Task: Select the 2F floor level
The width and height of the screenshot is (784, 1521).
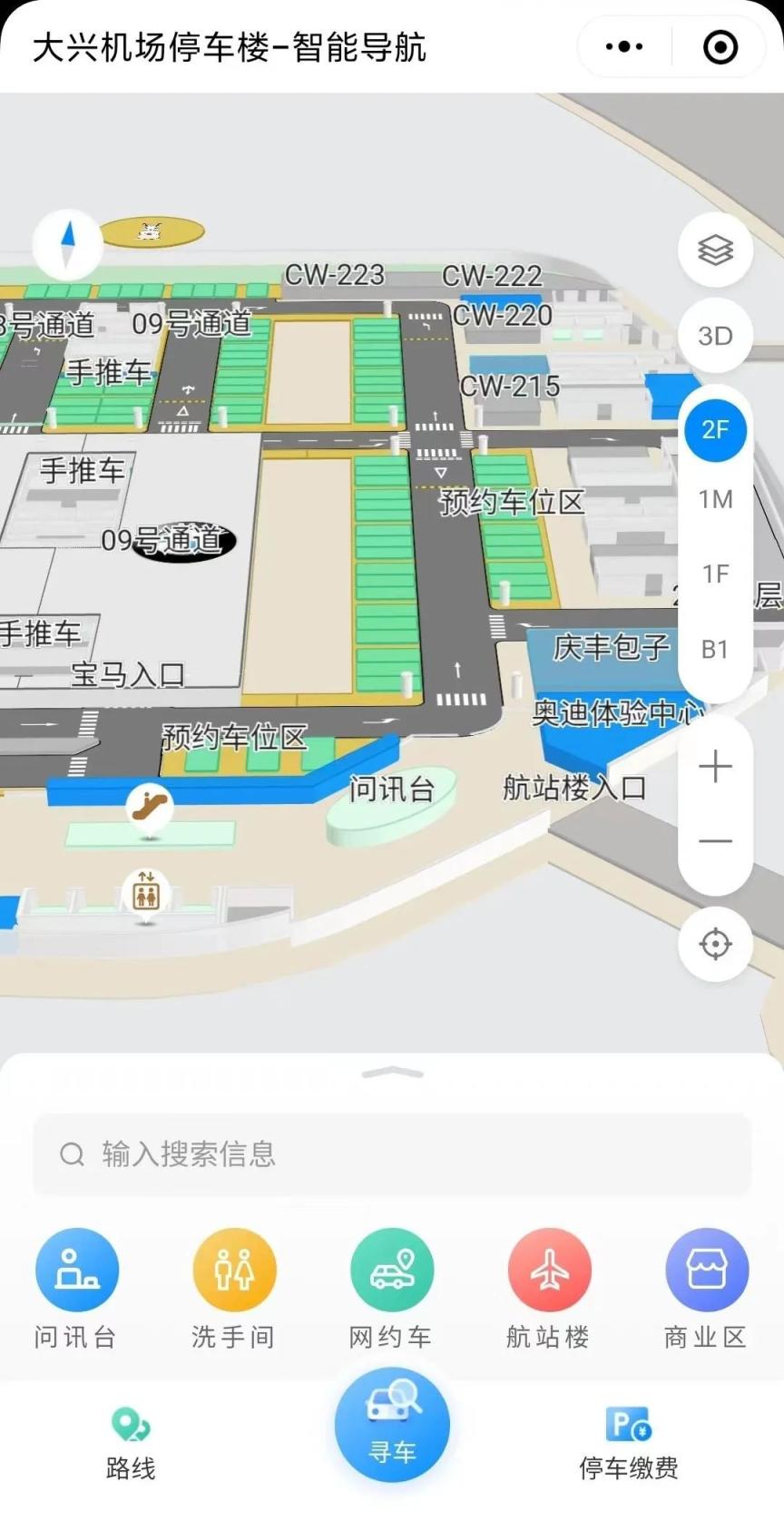Action: click(x=715, y=429)
